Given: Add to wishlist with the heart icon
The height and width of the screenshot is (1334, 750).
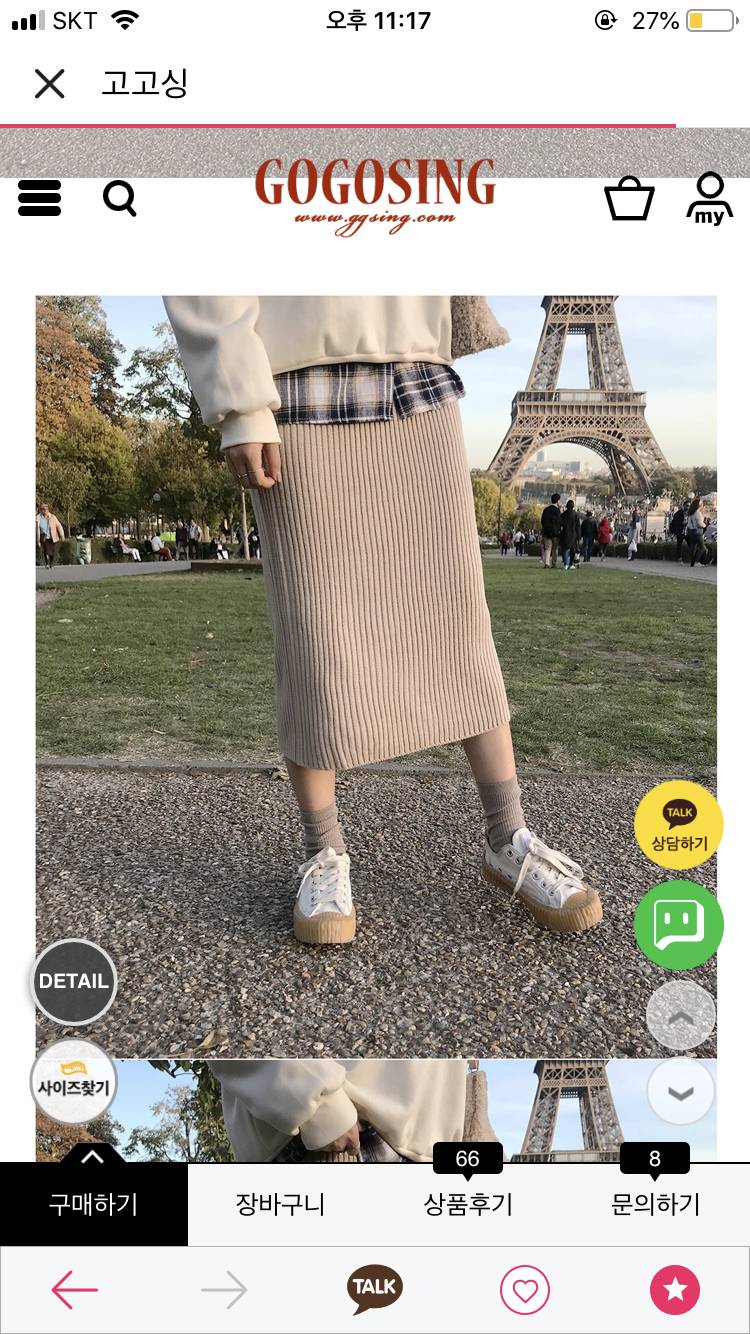Looking at the screenshot, I should coord(525,1290).
